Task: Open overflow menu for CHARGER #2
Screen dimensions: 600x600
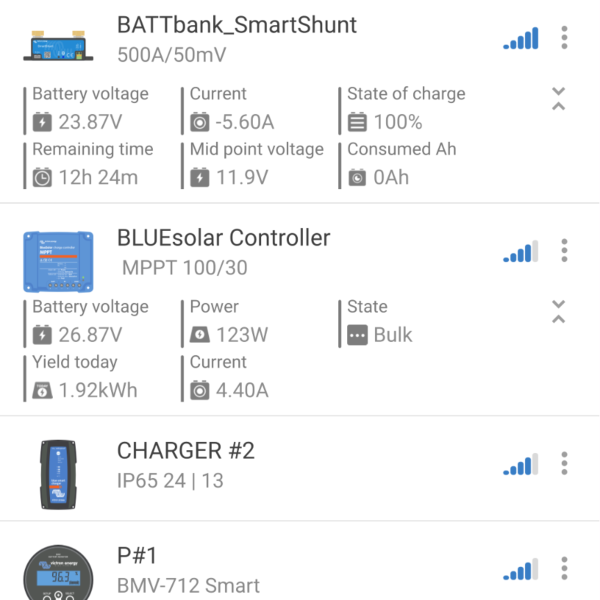Action: pyautogui.click(x=564, y=463)
